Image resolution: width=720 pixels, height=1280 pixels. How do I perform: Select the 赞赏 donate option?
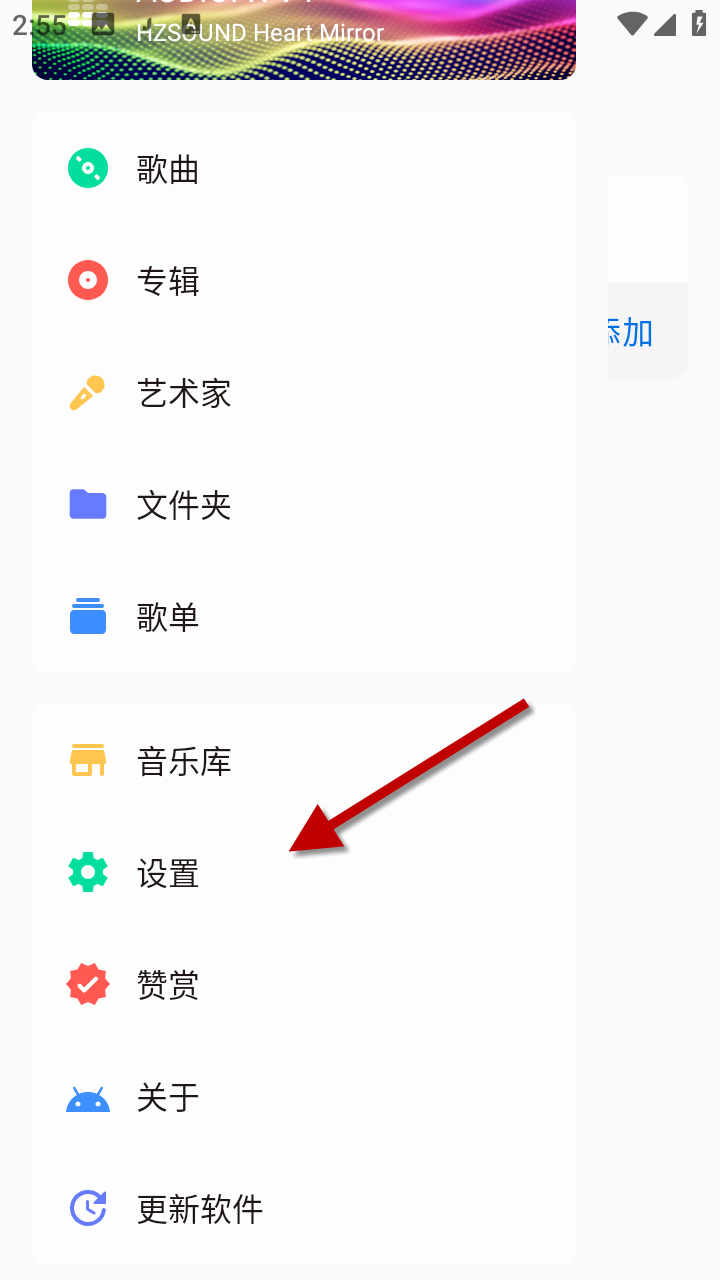[x=168, y=986]
